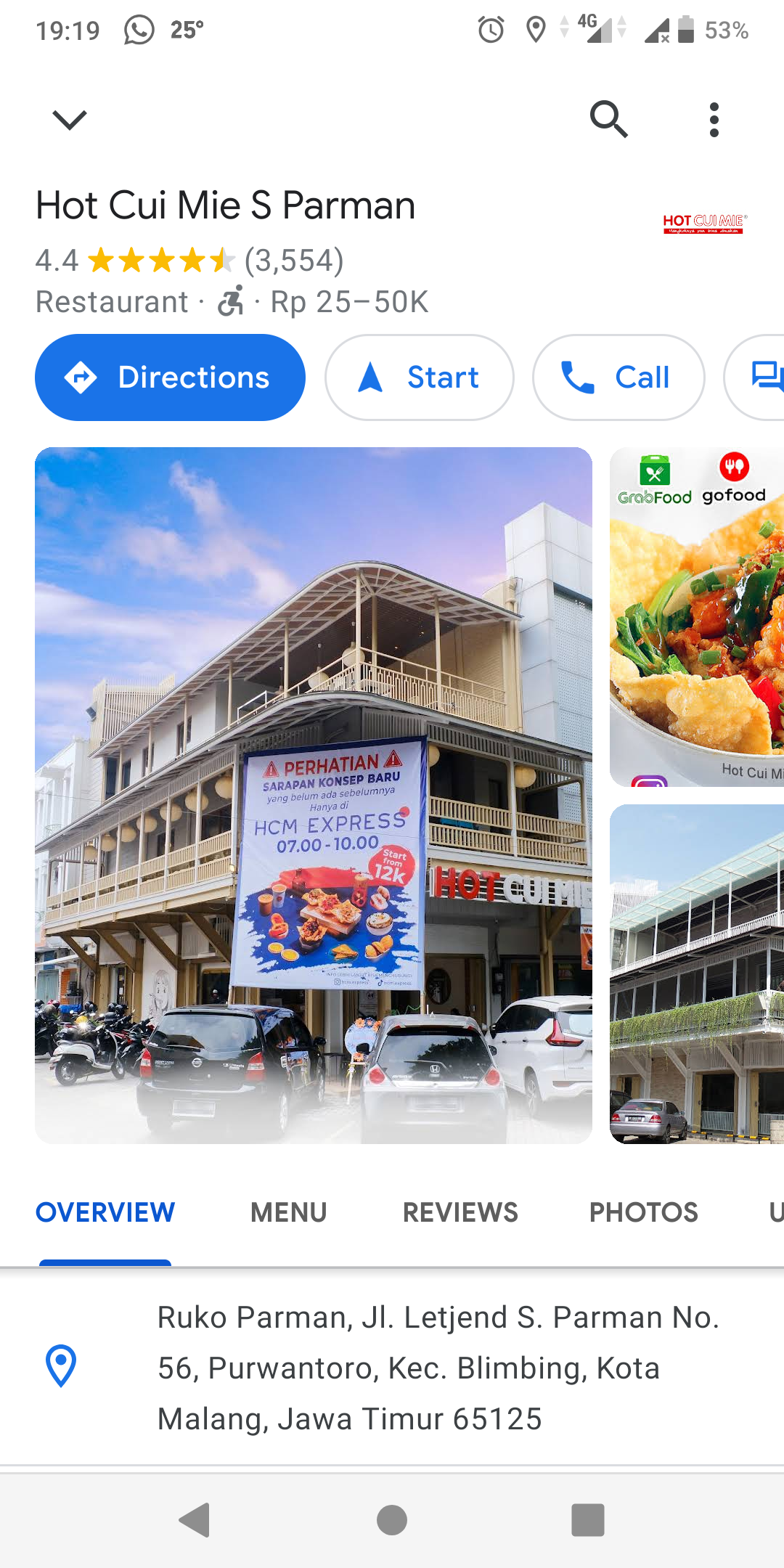Open the large building photo

[x=314, y=796]
